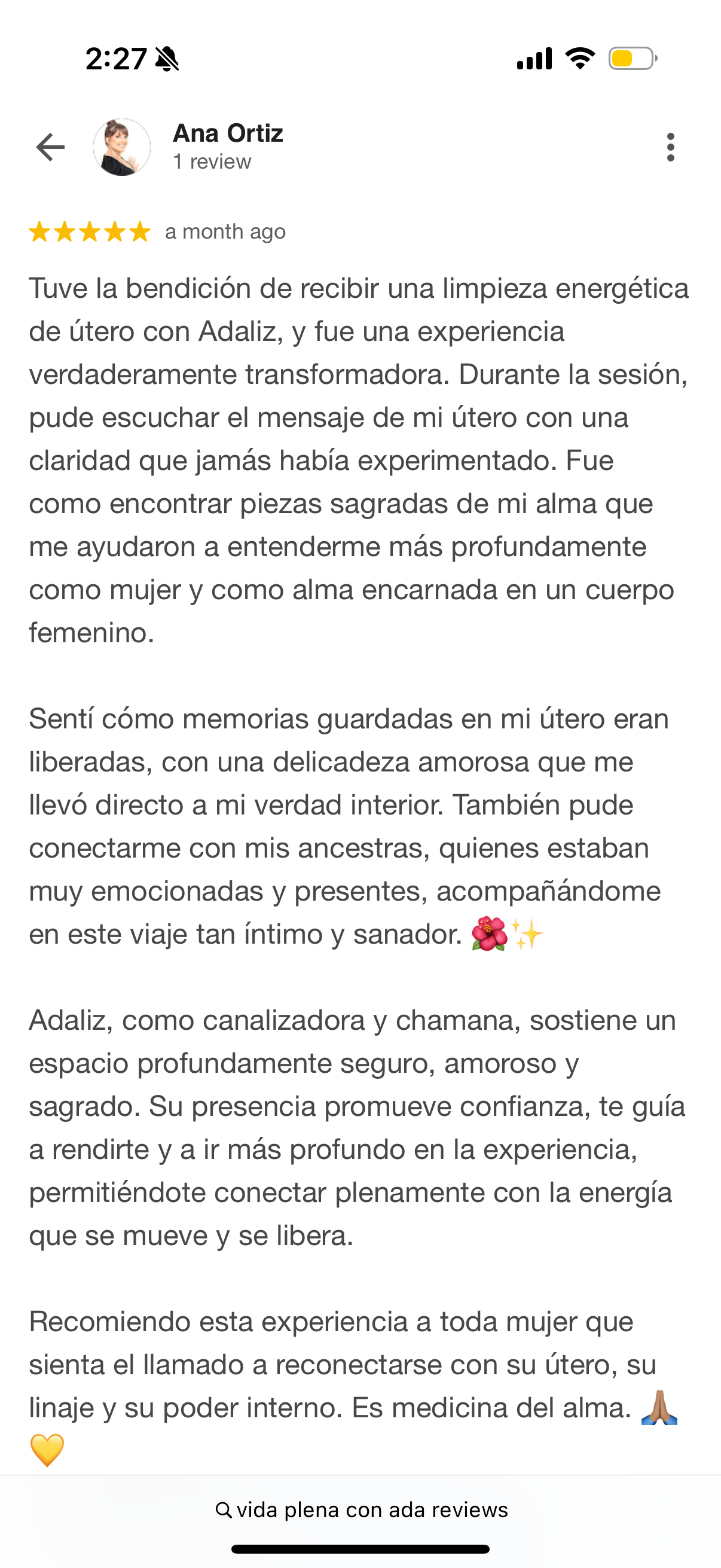Open the three-dot overflow menu
Screen dimensions: 721x1568
(670, 147)
